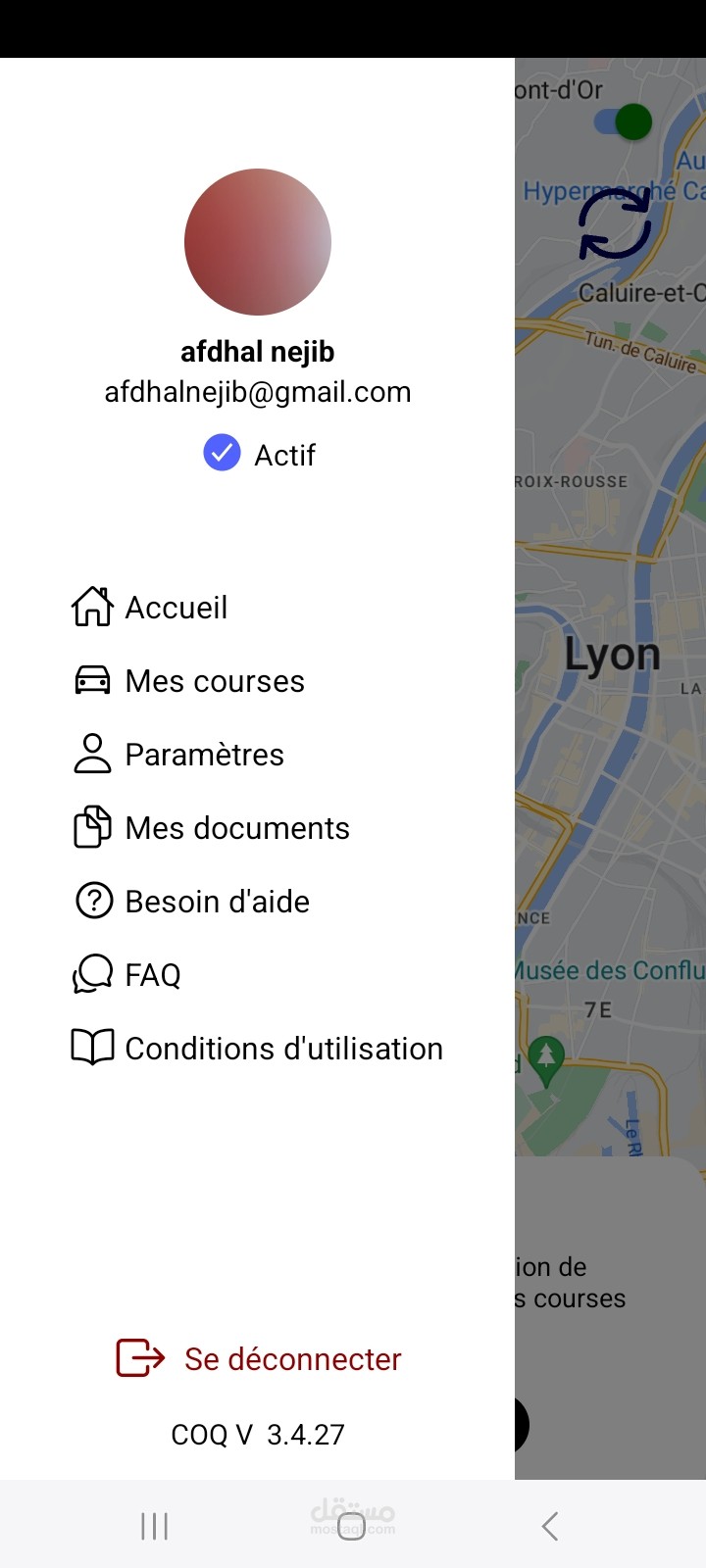Tap the refresh arrows icon

pyautogui.click(x=615, y=223)
